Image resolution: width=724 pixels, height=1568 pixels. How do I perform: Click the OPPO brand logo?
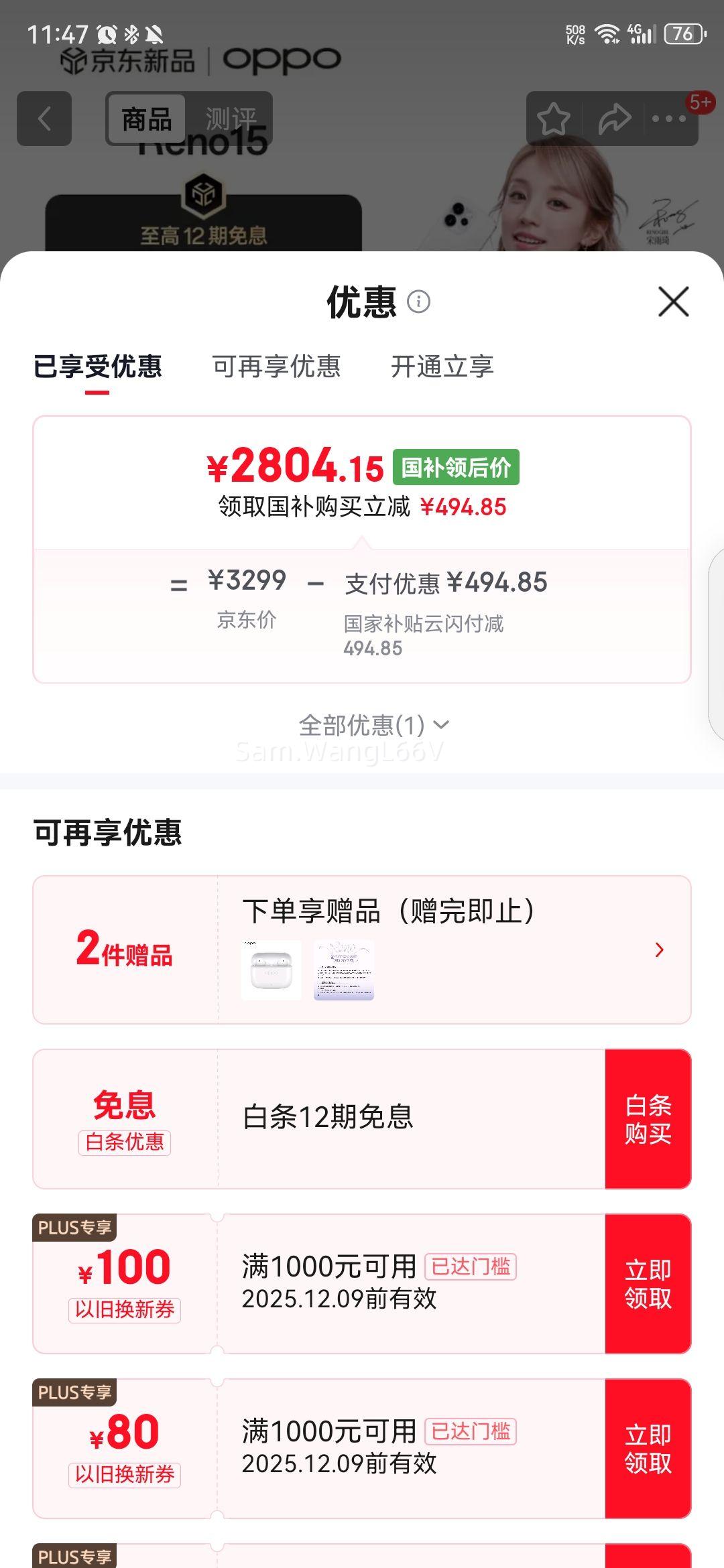pyautogui.click(x=282, y=58)
